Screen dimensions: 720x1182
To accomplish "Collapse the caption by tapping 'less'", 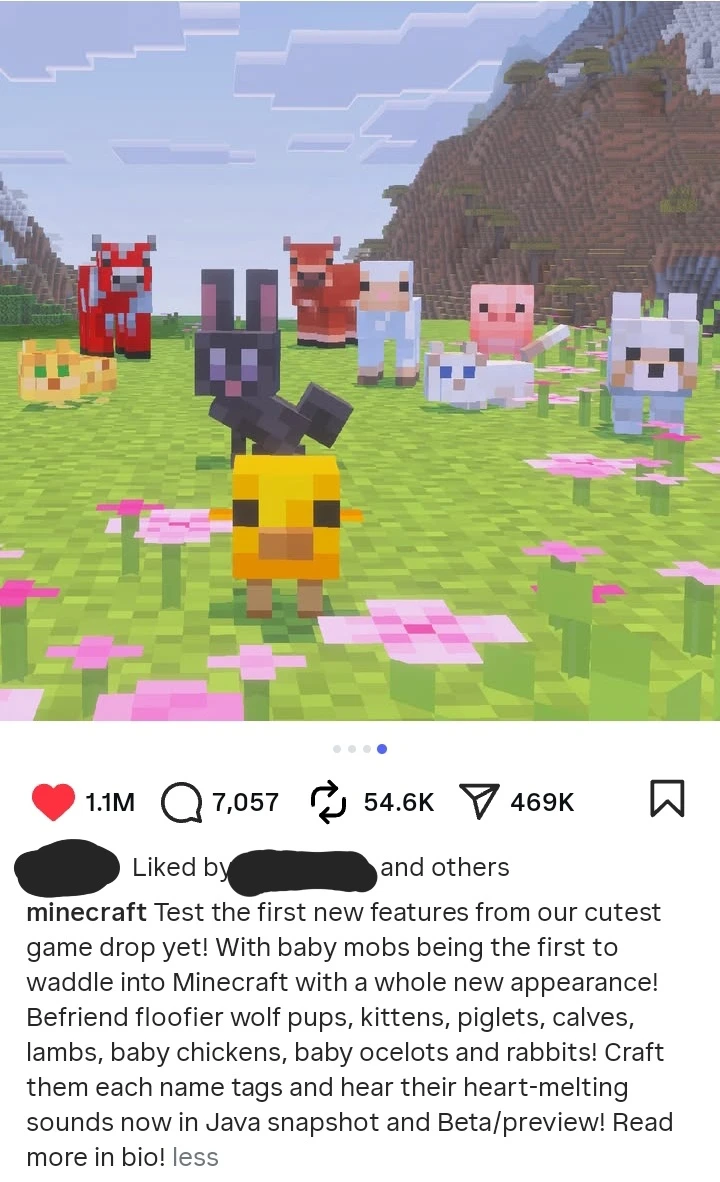I will [195, 1157].
